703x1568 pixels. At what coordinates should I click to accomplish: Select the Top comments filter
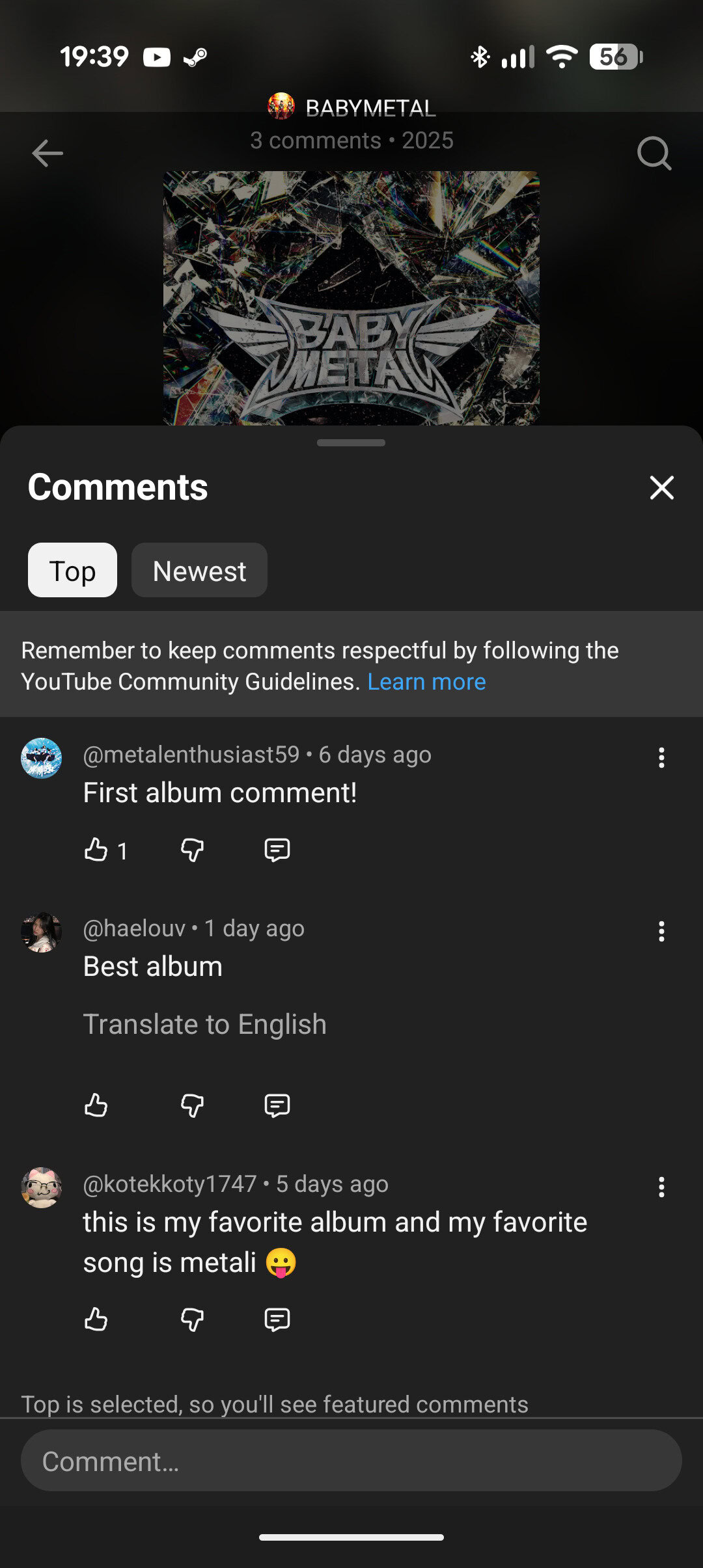click(72, 570)
